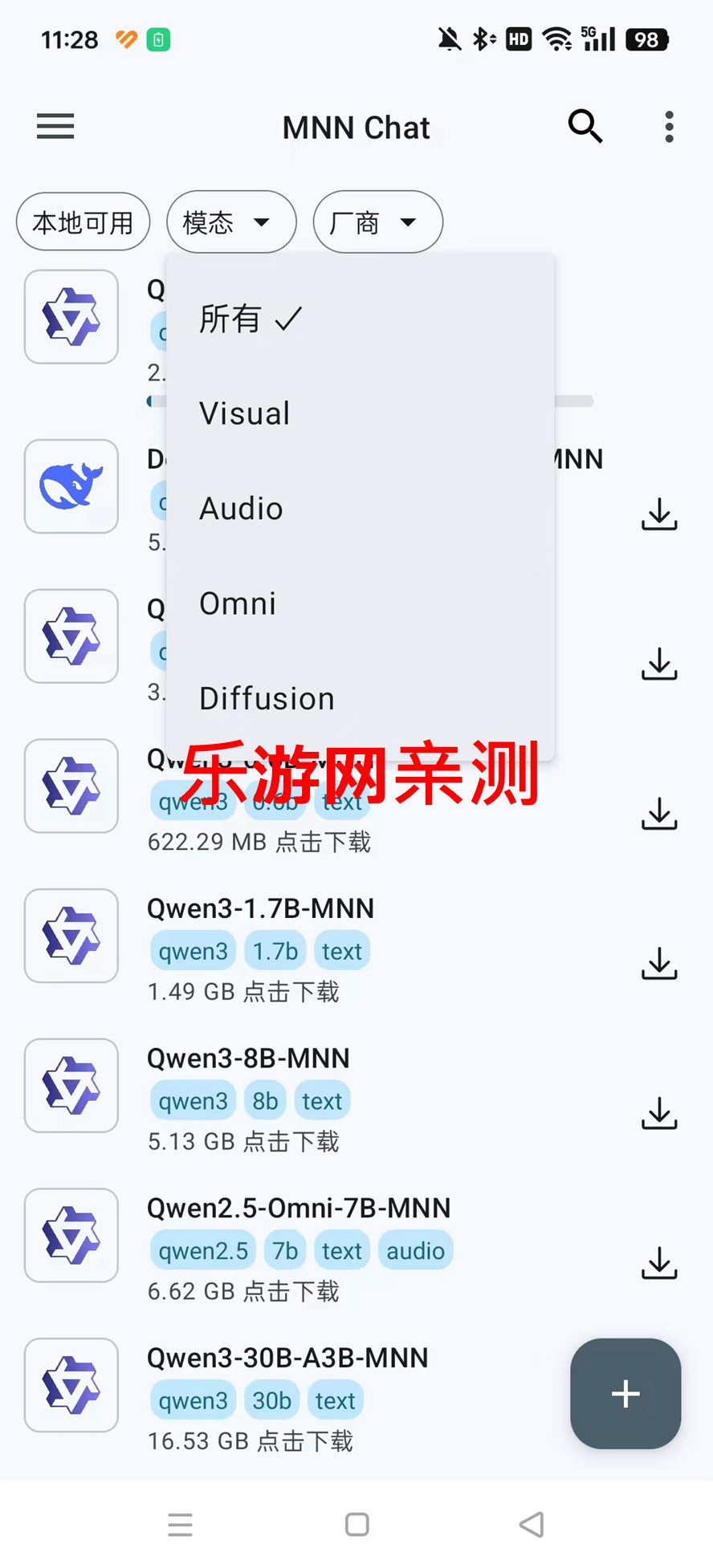Toggle the 本地可用 filter chip

tap(83, 222)
